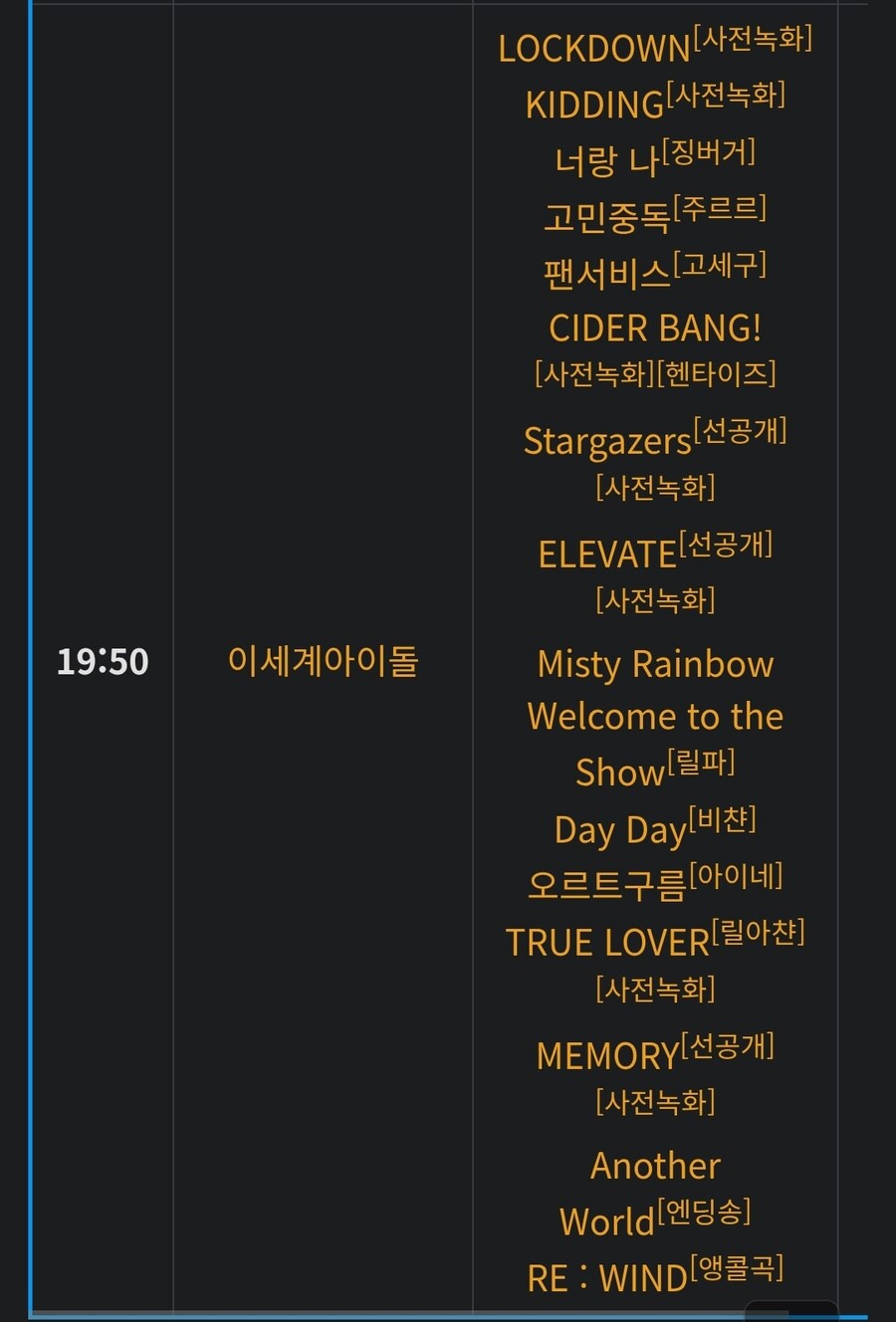Open the MEMORY song link

click(606, 1056)
